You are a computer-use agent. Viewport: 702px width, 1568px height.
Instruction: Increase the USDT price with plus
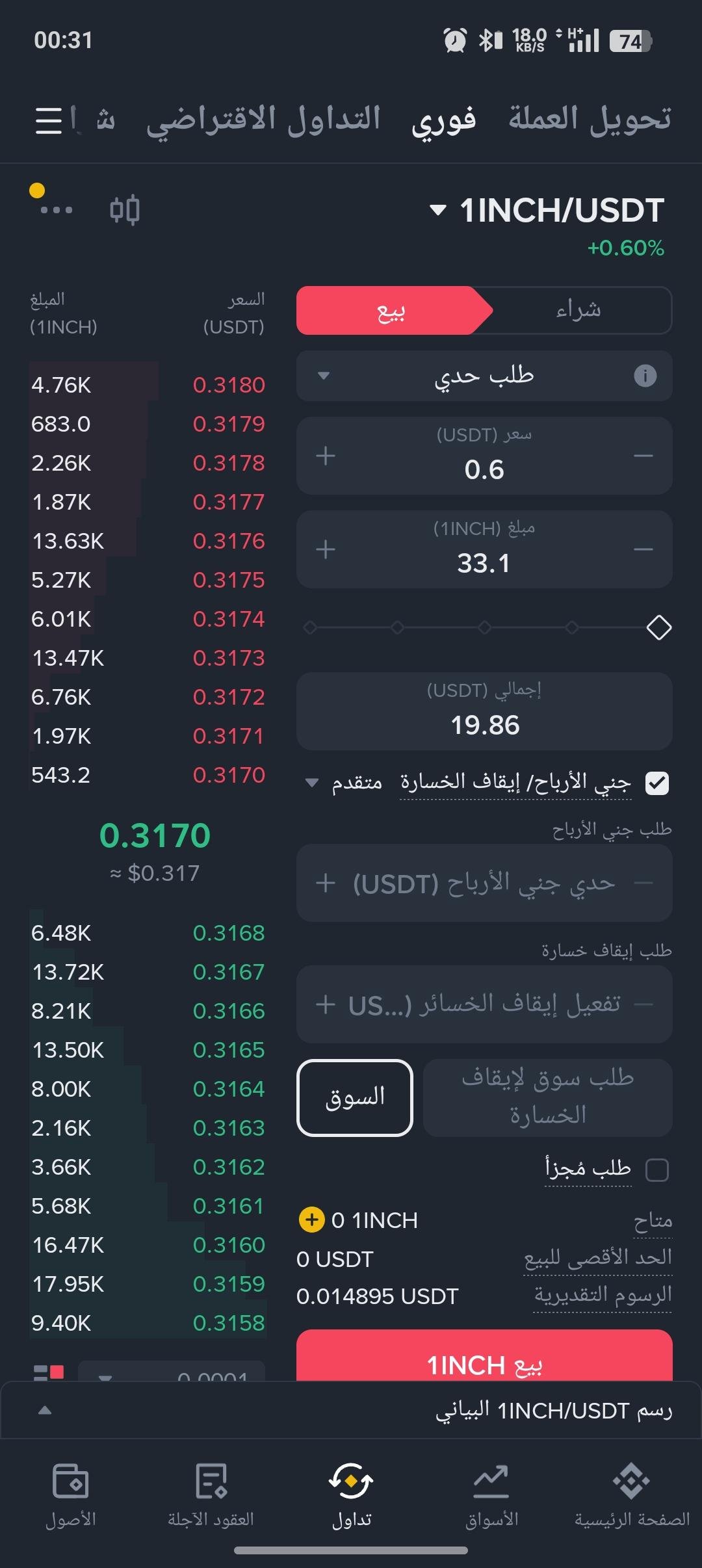coord(326,456)
